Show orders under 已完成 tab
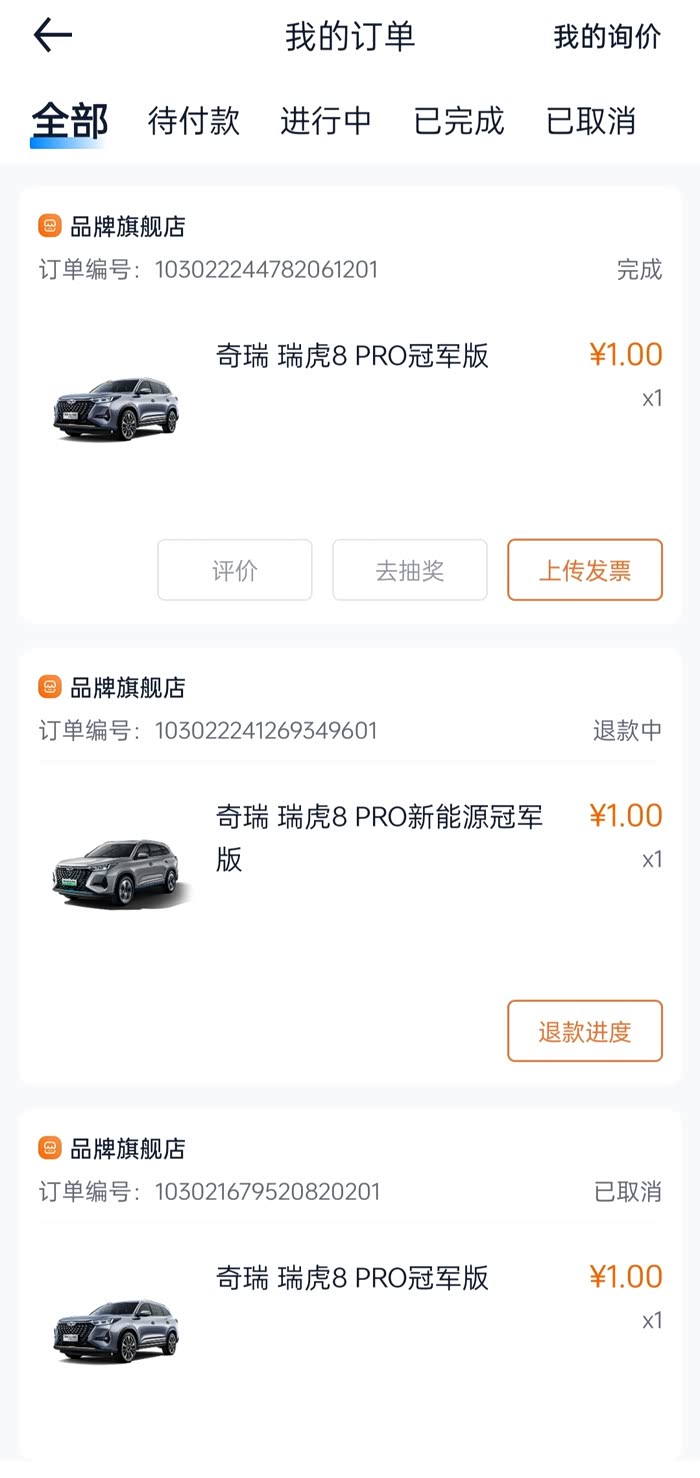The height and width of the screenshot is (1478, 700). pyautogui.click(x=459, y=122)
